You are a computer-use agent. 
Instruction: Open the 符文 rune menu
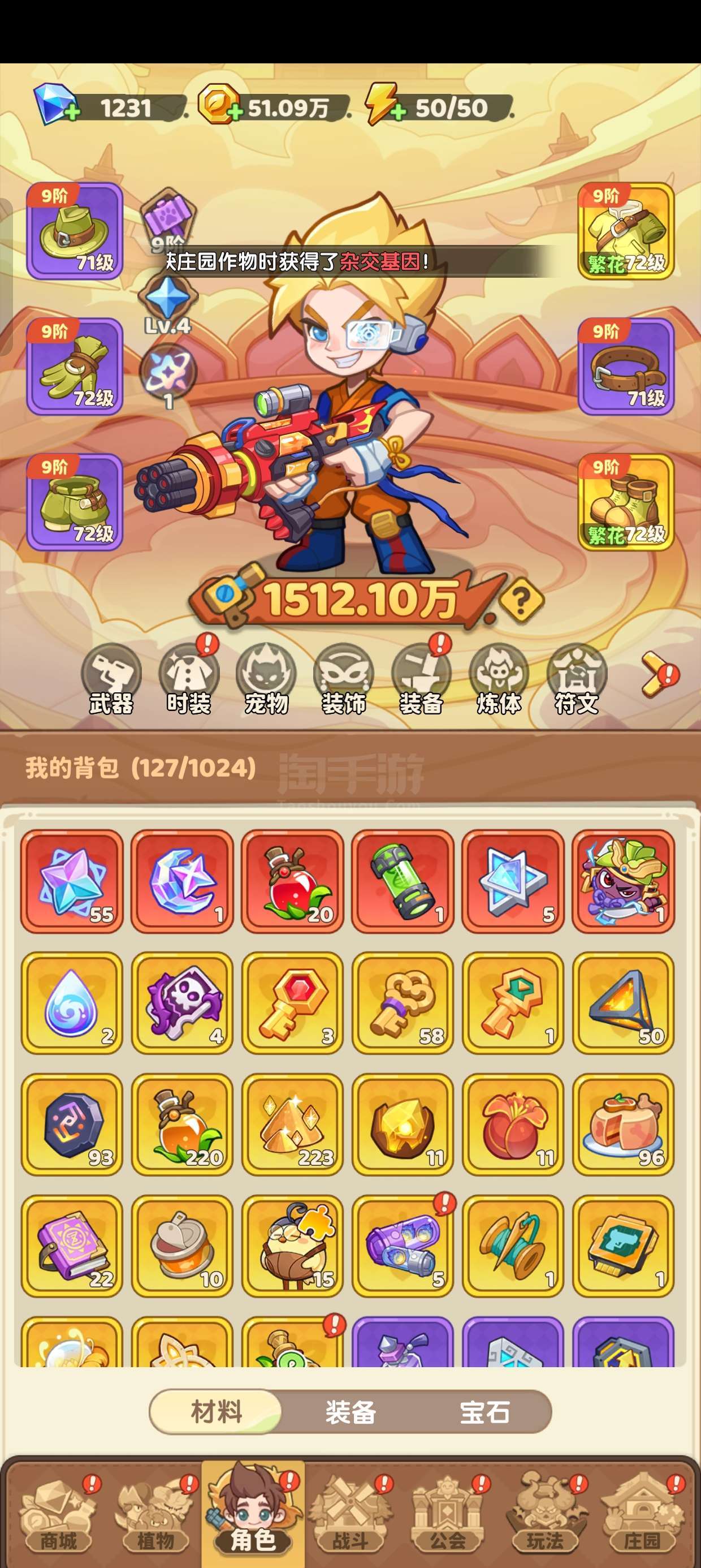[577, 679]
